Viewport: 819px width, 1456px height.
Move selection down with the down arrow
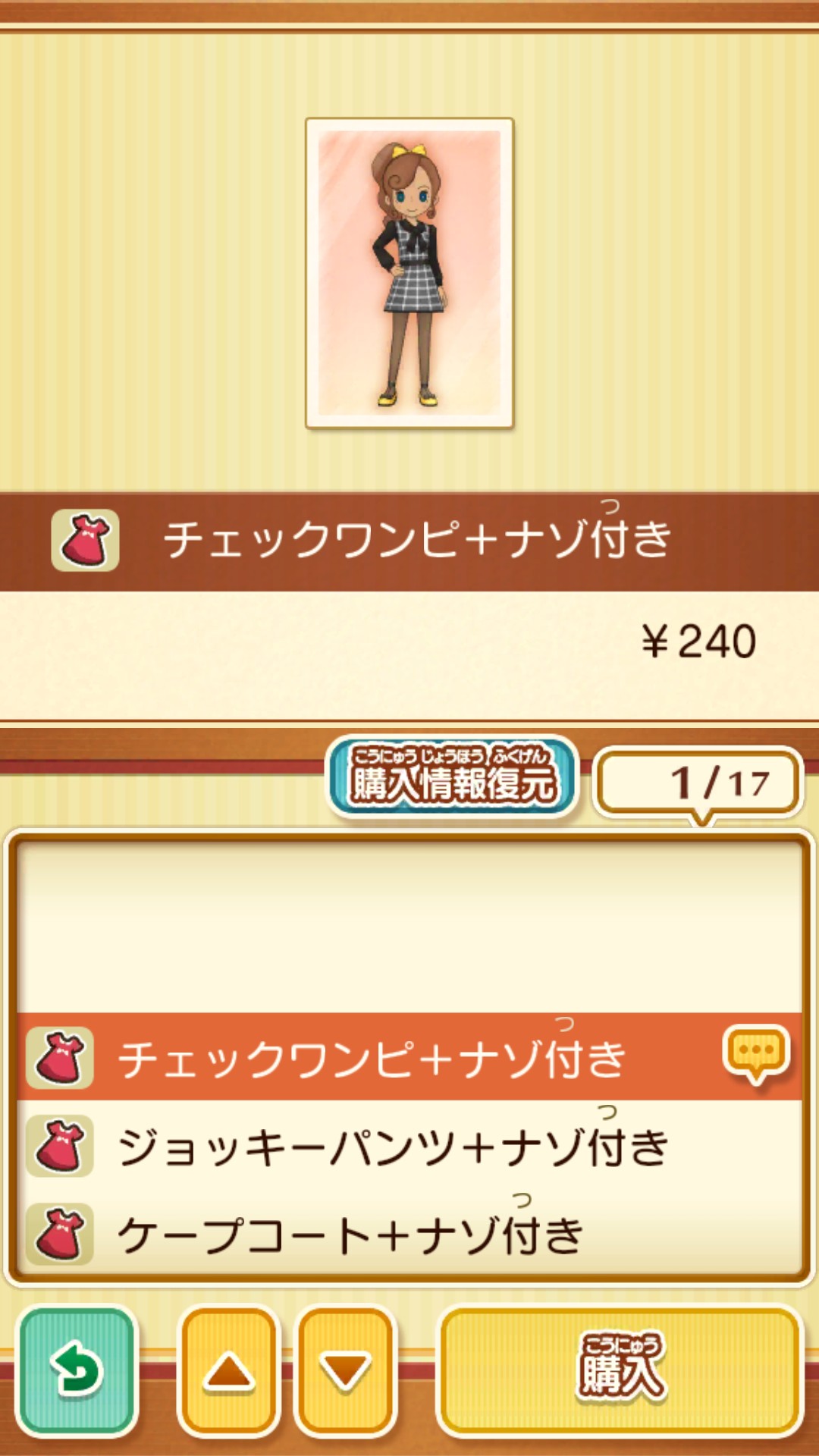click(x=345, y=1372)
